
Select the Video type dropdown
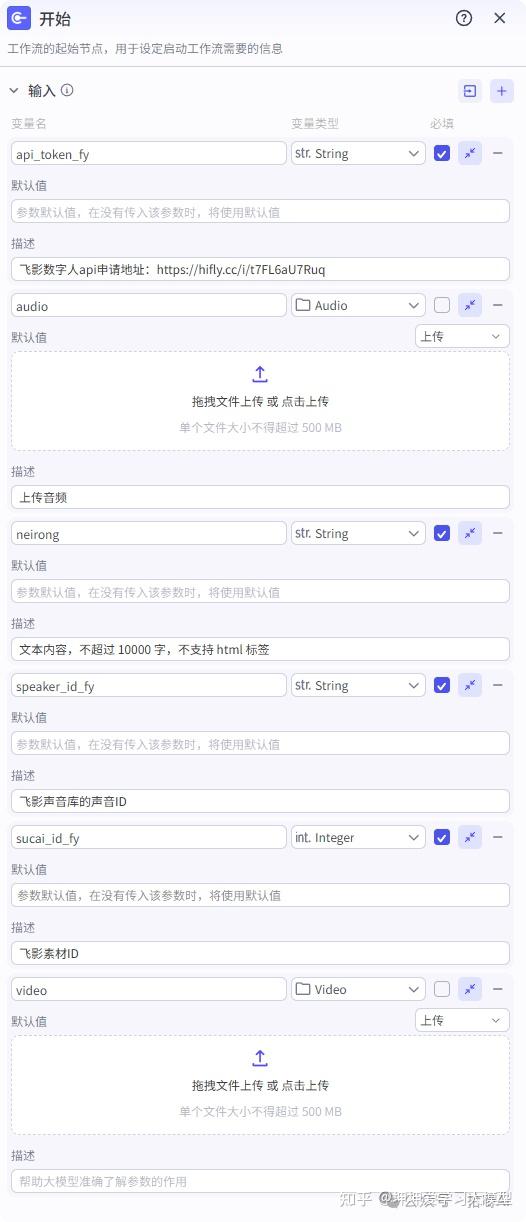(x=358, y=990)
